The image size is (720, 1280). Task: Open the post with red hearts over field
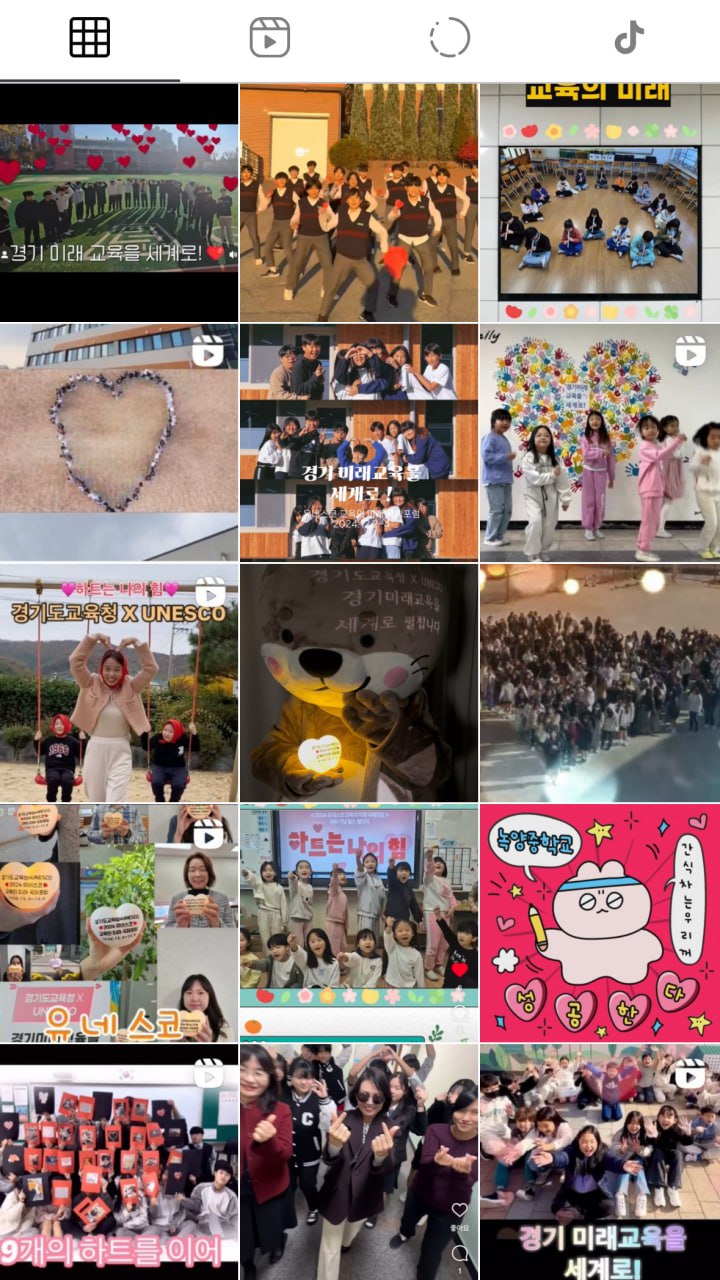pyautogui.click(x=119, y=200)
